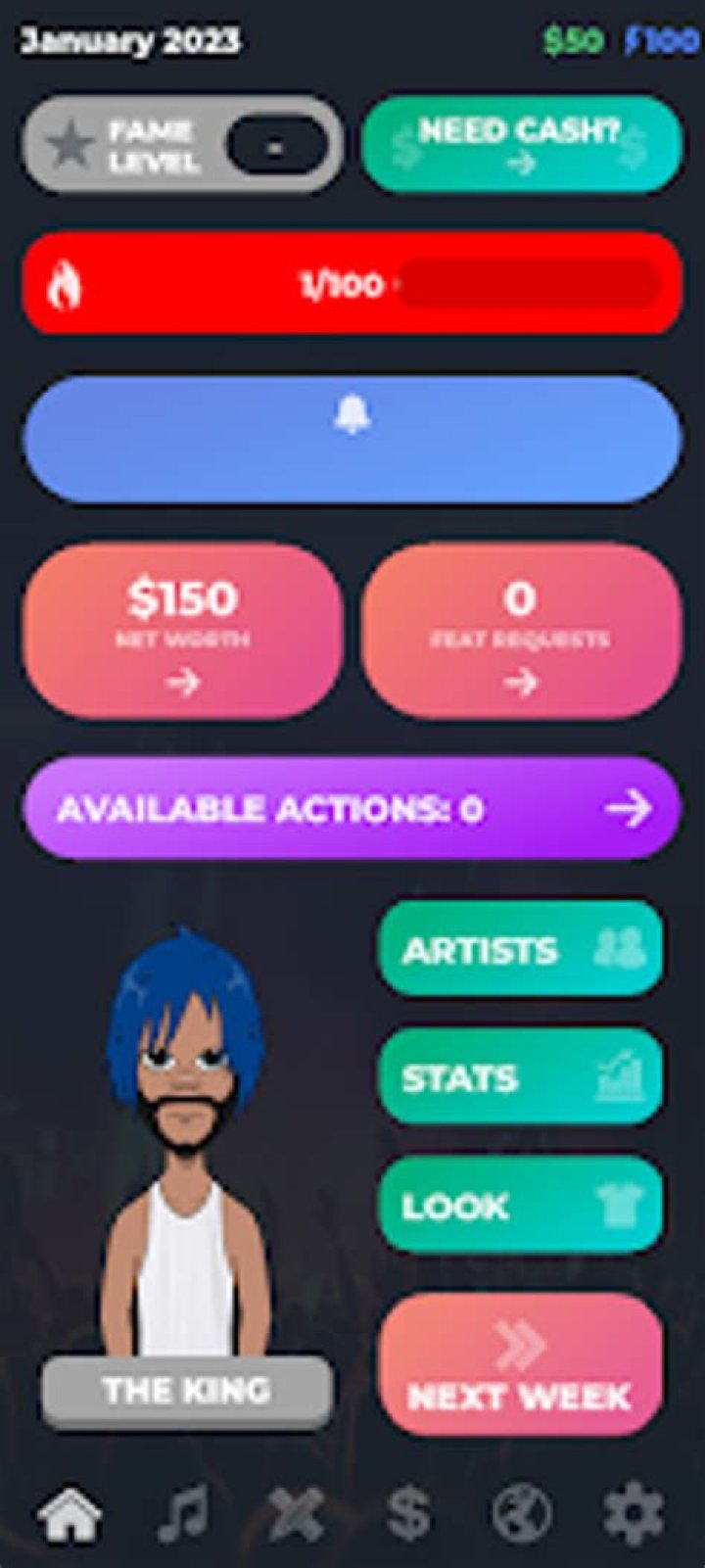Change your Look
The width and height of the screenshot is (705, 1568).
point(521,1205)
